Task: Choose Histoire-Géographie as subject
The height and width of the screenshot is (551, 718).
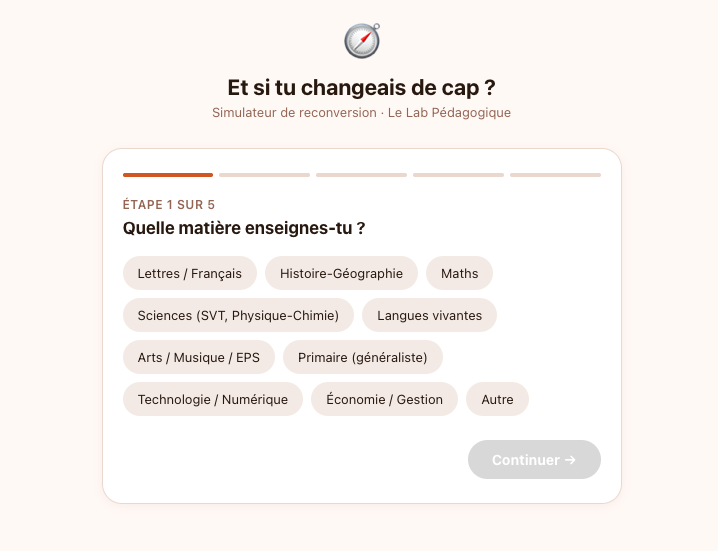Action: click(341, 273)
